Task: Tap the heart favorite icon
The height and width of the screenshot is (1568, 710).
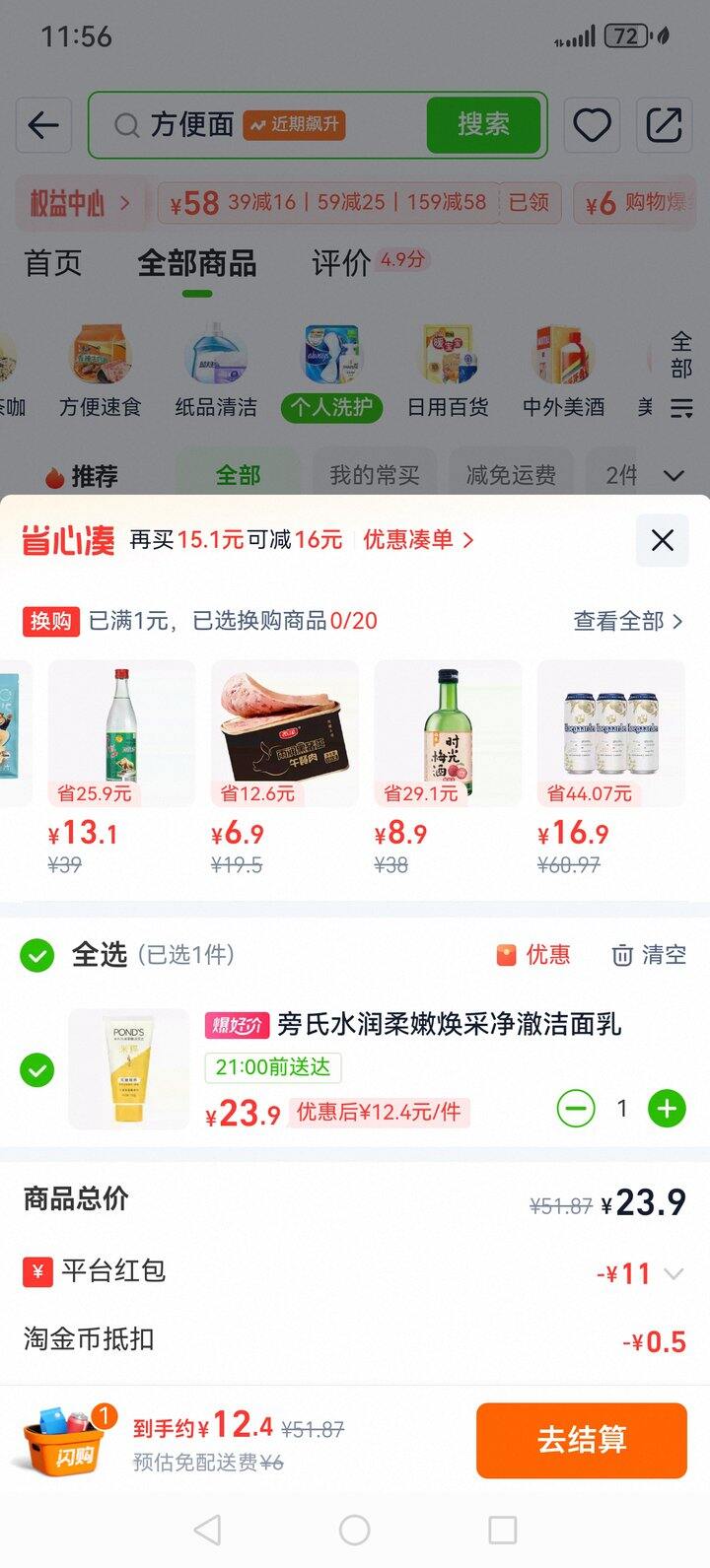Action: (592, 126)
